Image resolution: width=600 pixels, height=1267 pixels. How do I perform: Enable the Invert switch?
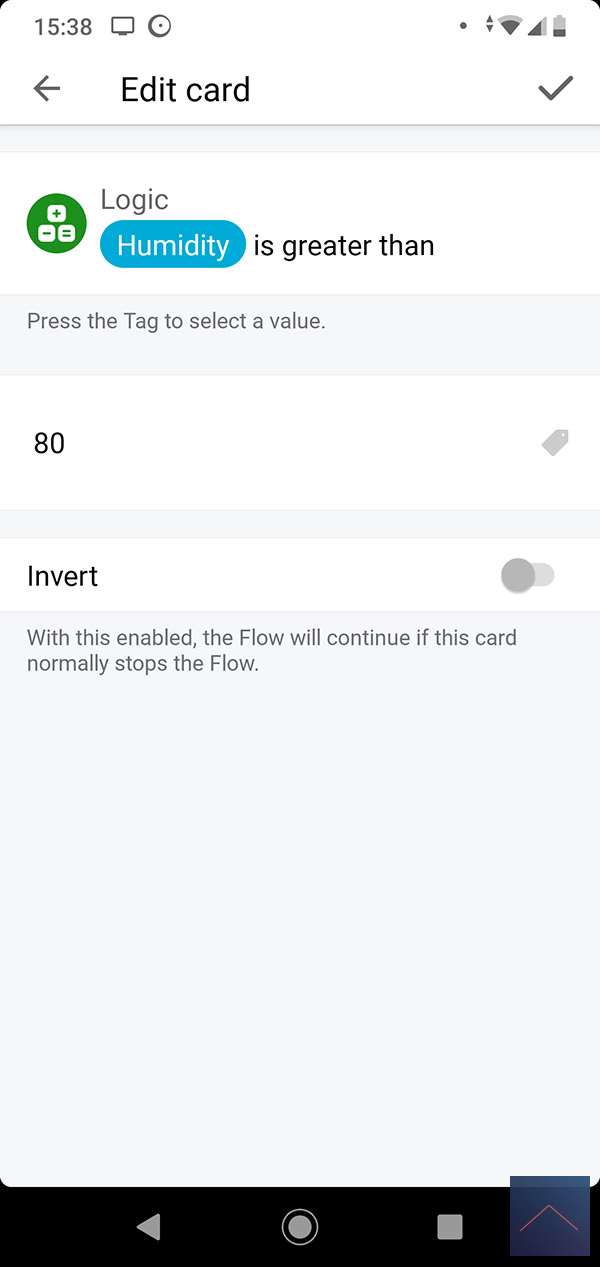click(528, 576)
